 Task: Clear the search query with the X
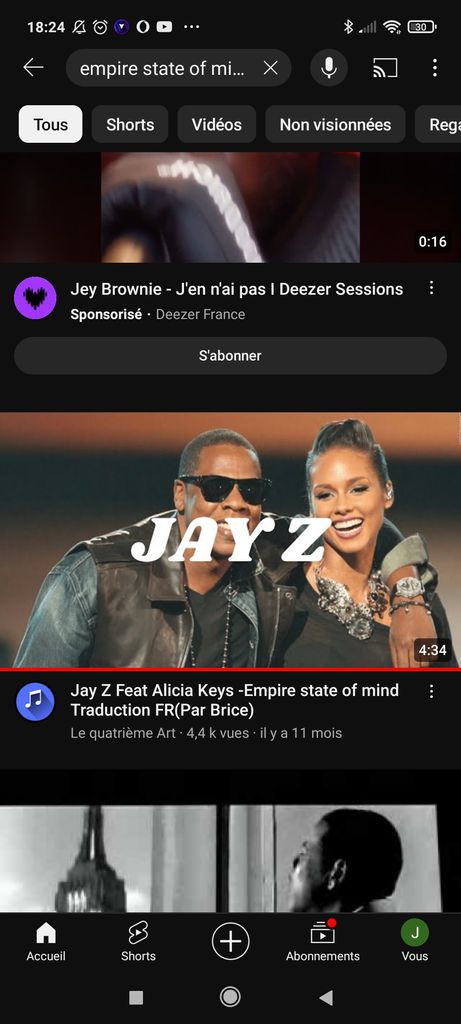coord(270,68)
